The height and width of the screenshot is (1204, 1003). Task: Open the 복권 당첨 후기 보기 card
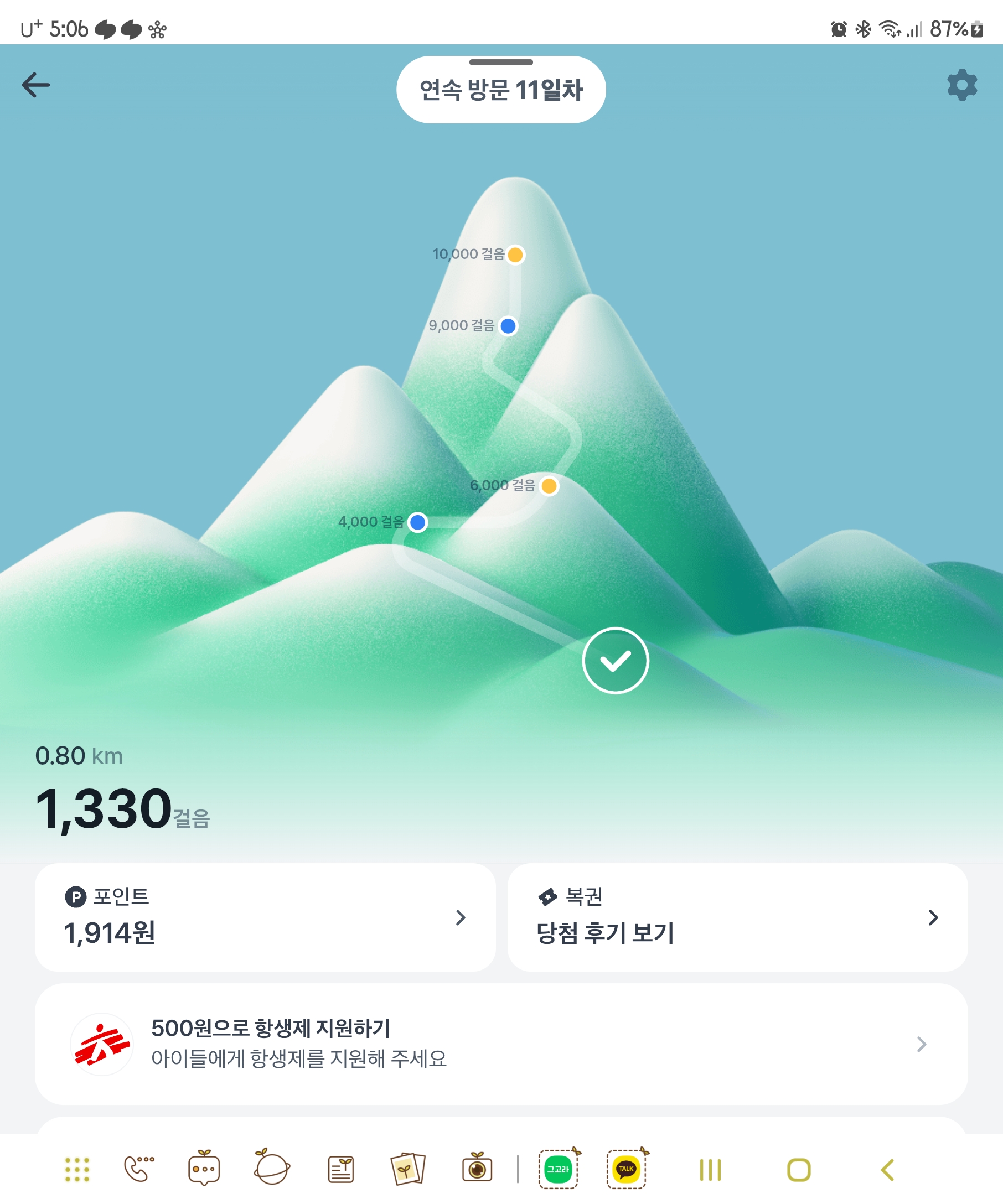(x=737, y=917)
